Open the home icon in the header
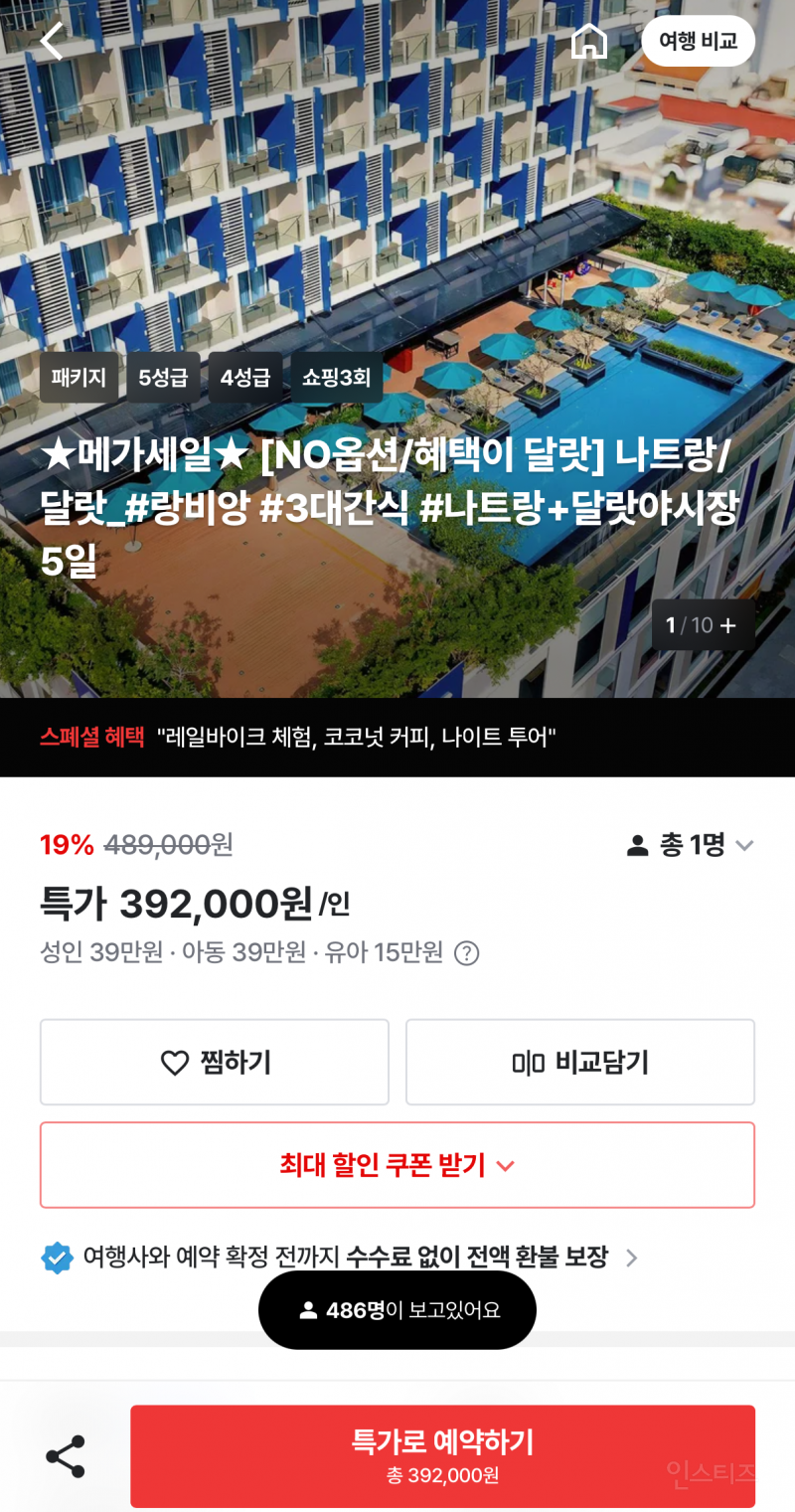This screenshot has height=1512, width=795. tap(588, 41)
